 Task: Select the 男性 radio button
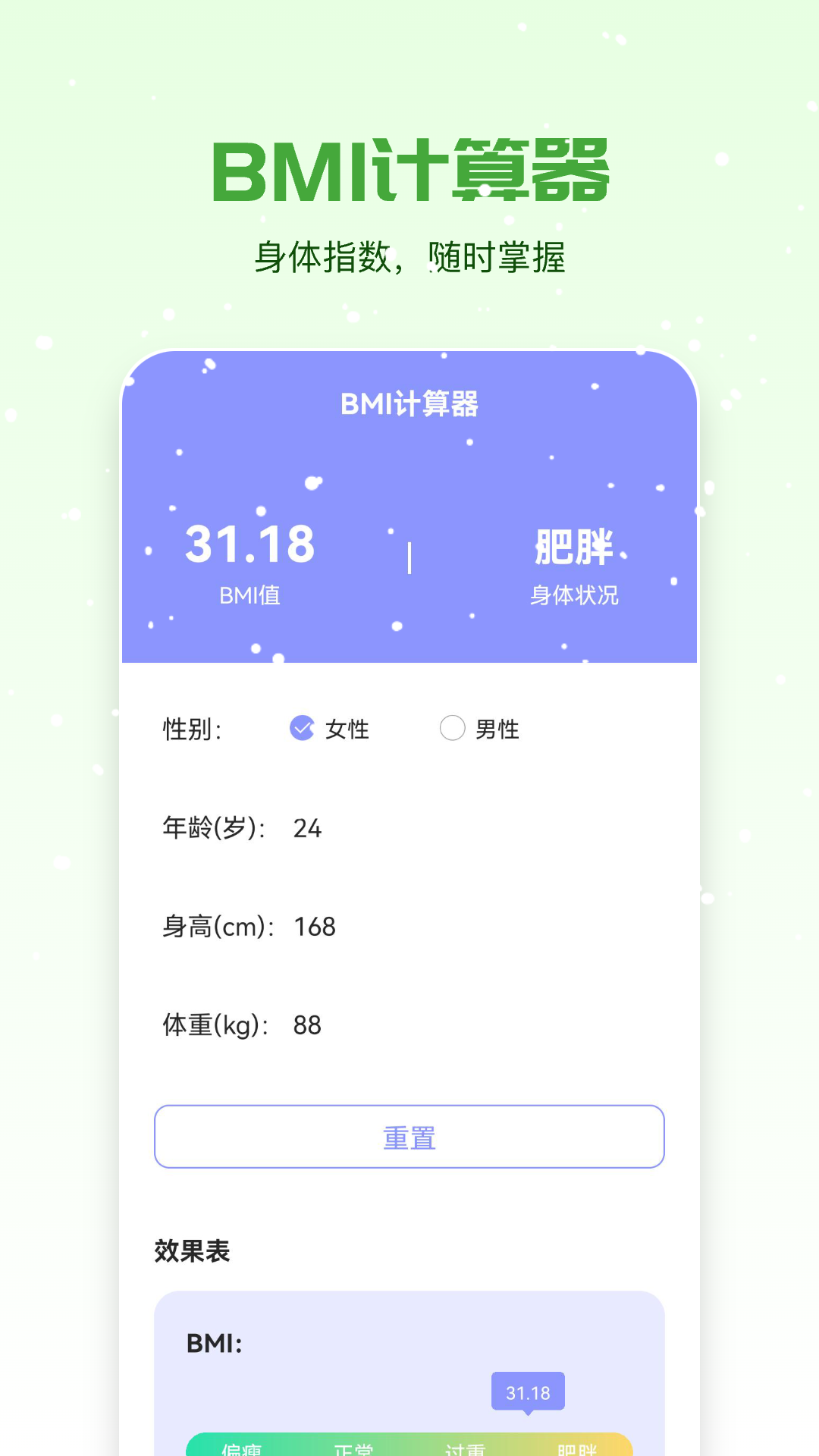point(453,729)
